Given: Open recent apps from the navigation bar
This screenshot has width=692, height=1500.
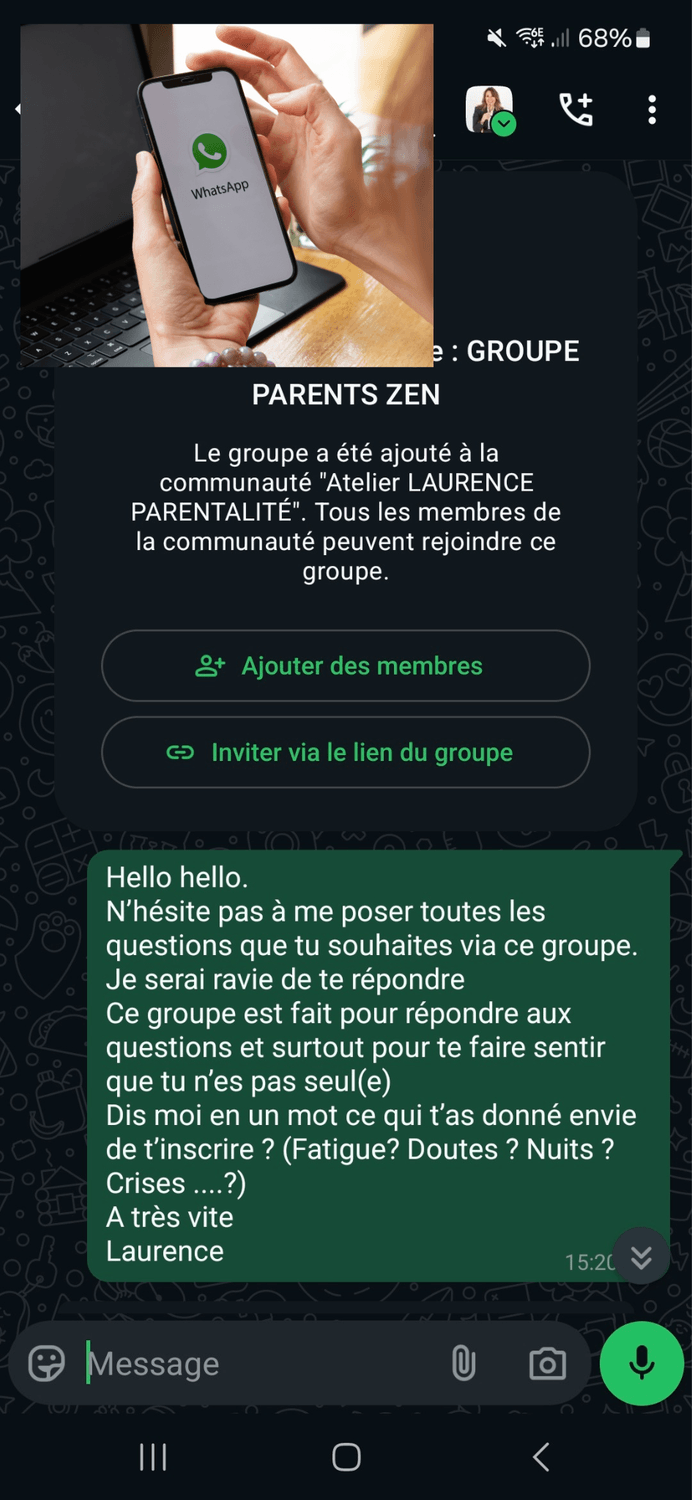Looking at the screenshot, I should pyautogui.click(x=153, y=1457).
